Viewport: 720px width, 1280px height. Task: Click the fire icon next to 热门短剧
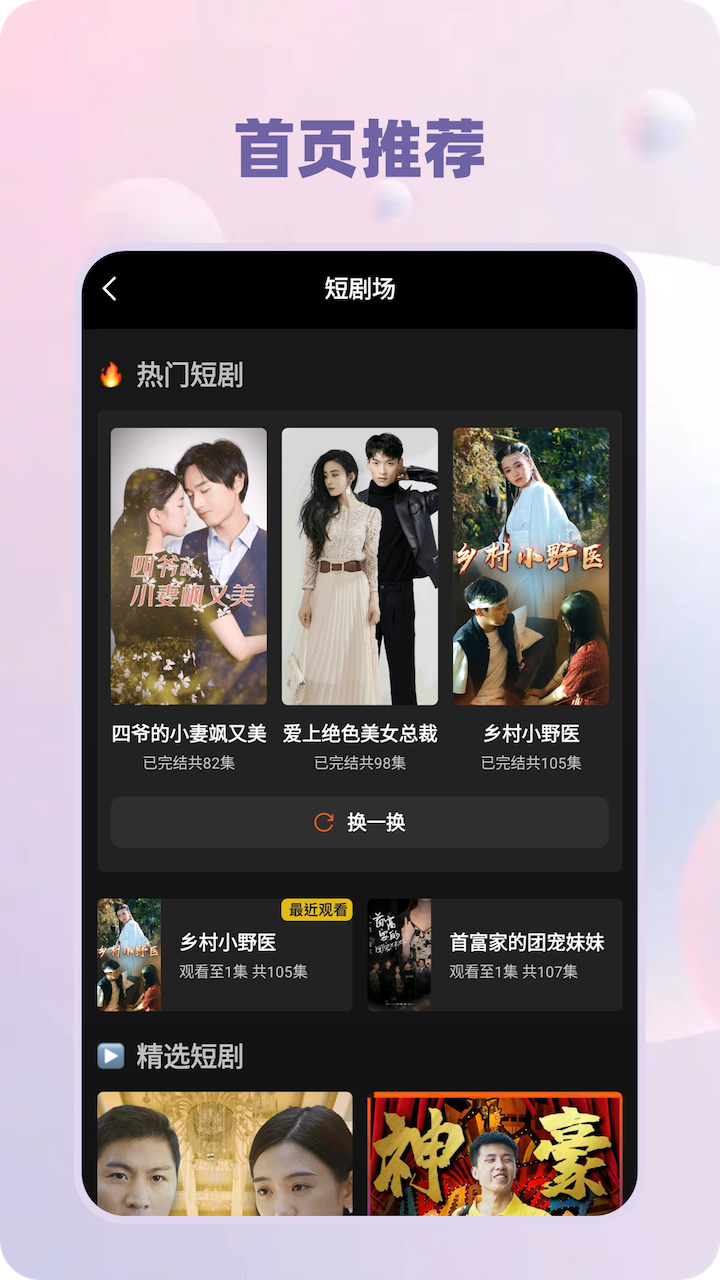click(112, 371)
